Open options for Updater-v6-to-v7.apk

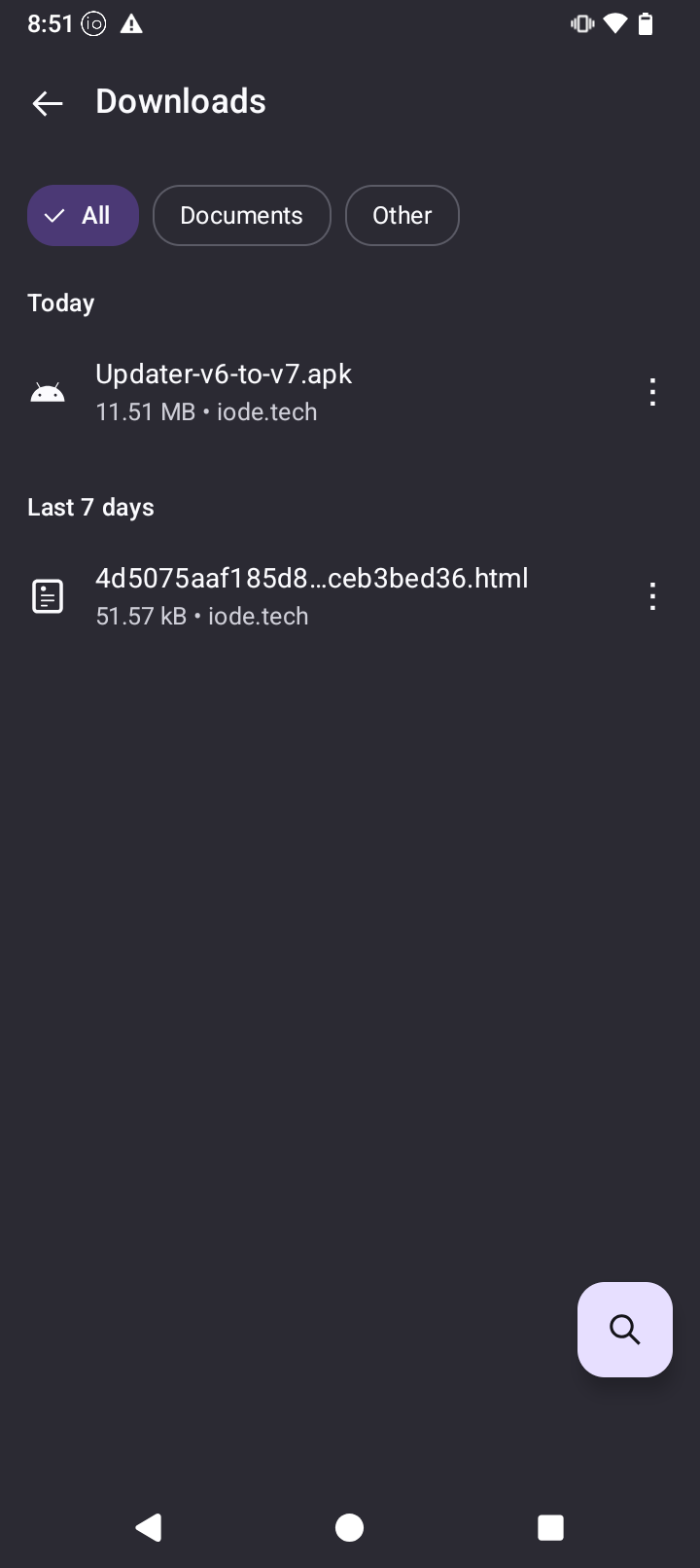pyautogui.click(x=652, y=392)
